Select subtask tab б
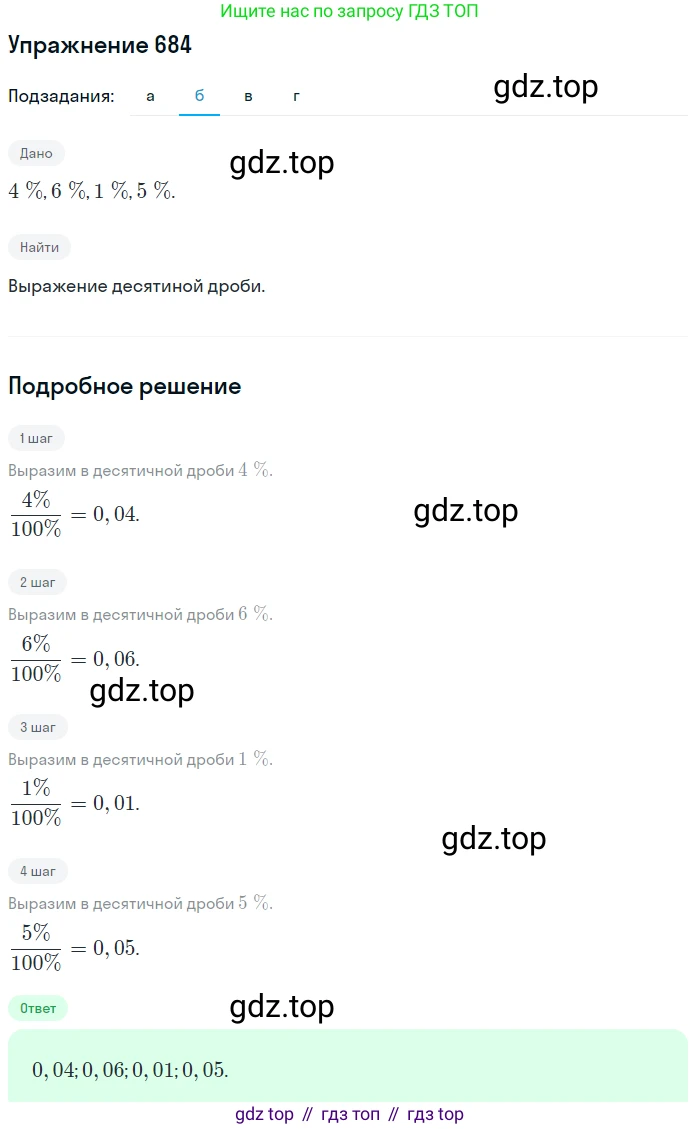 tap(199, 96)
